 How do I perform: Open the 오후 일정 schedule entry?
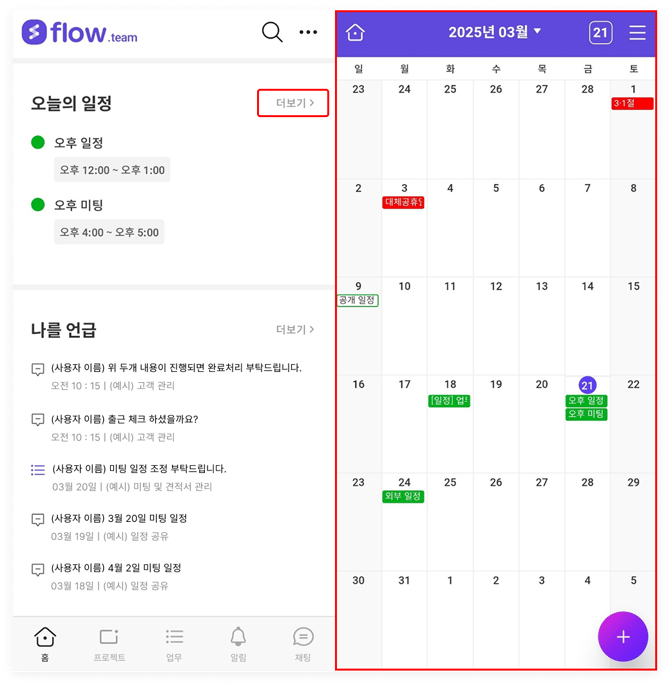[x=79, y=142]
